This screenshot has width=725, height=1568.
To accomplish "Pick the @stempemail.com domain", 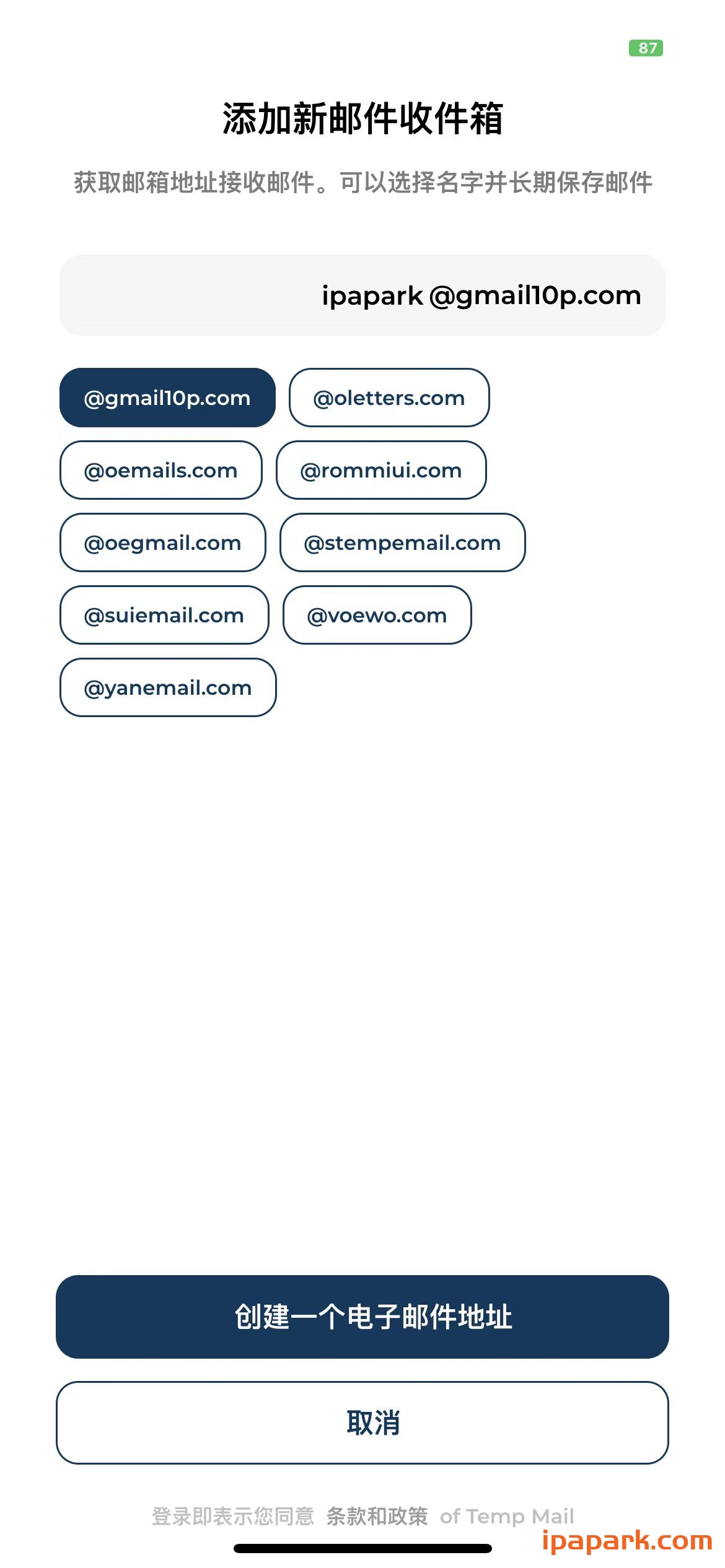I will (403, 543).
